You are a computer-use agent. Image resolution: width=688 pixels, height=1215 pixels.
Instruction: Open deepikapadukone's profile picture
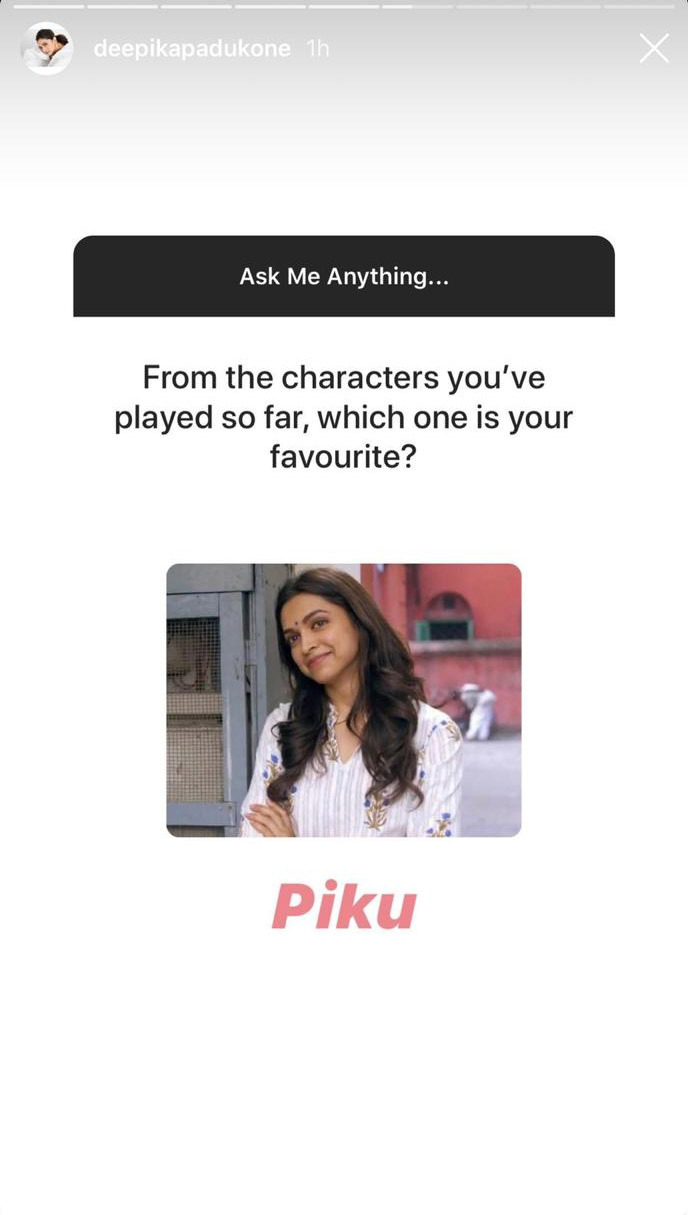(x=46, y=49)
